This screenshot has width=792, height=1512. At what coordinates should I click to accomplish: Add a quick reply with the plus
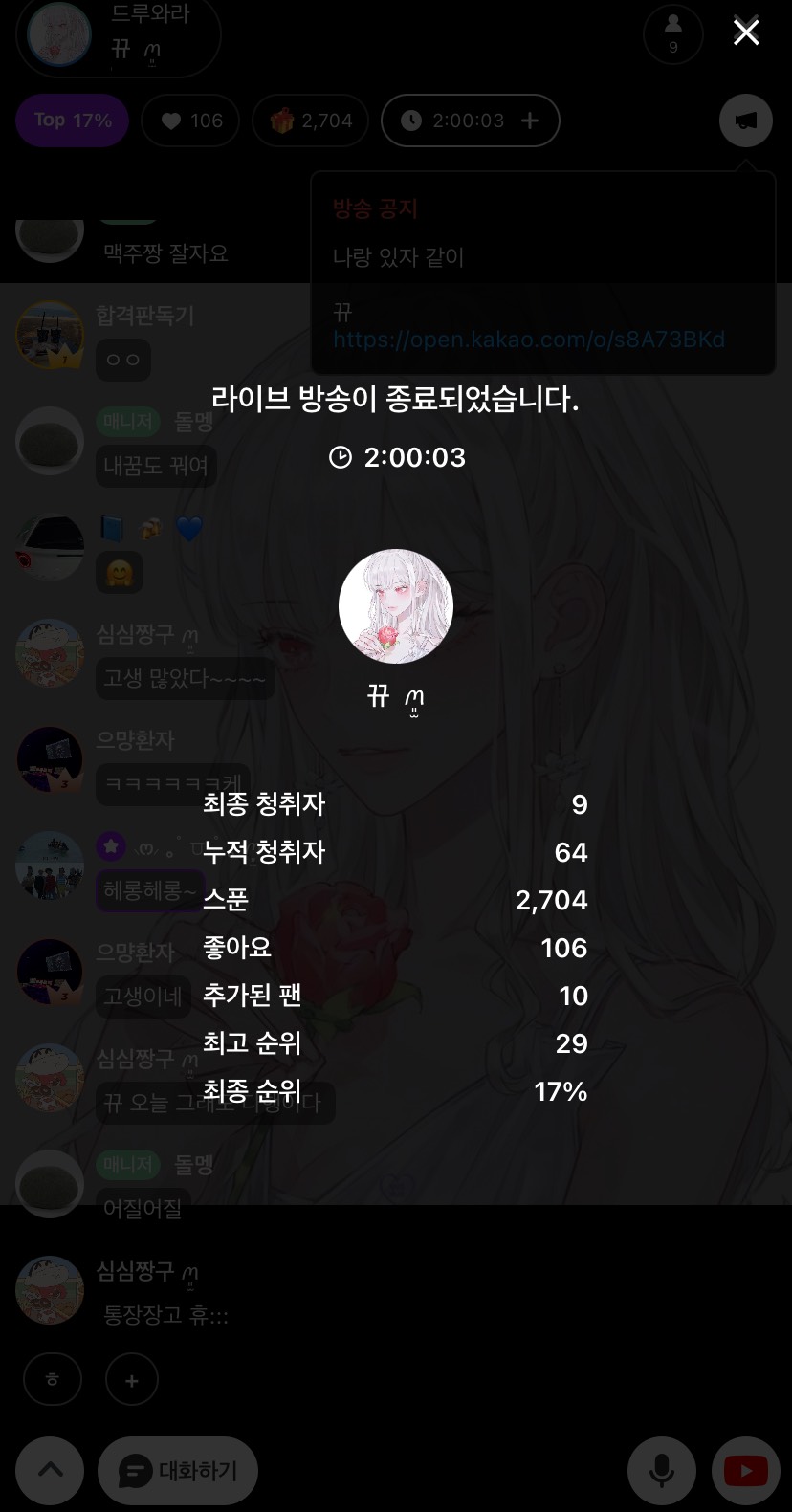click(132, 1380)
